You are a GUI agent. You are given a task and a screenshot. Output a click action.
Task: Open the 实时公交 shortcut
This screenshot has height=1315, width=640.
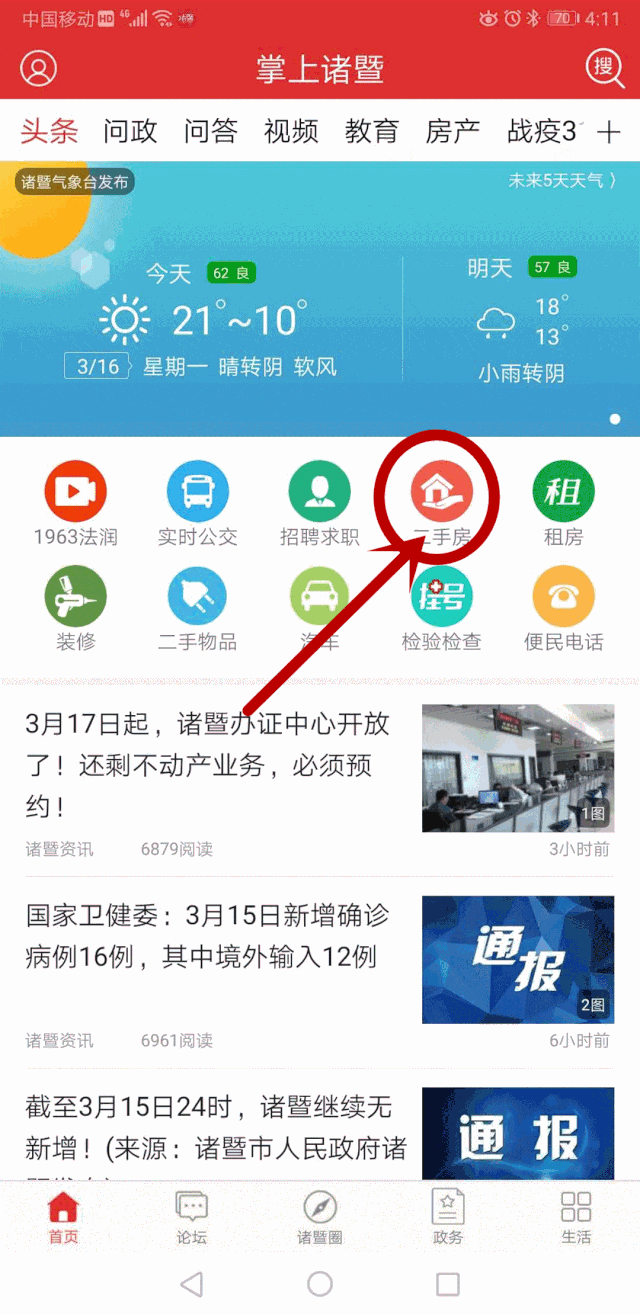click(x=197, y=504)
